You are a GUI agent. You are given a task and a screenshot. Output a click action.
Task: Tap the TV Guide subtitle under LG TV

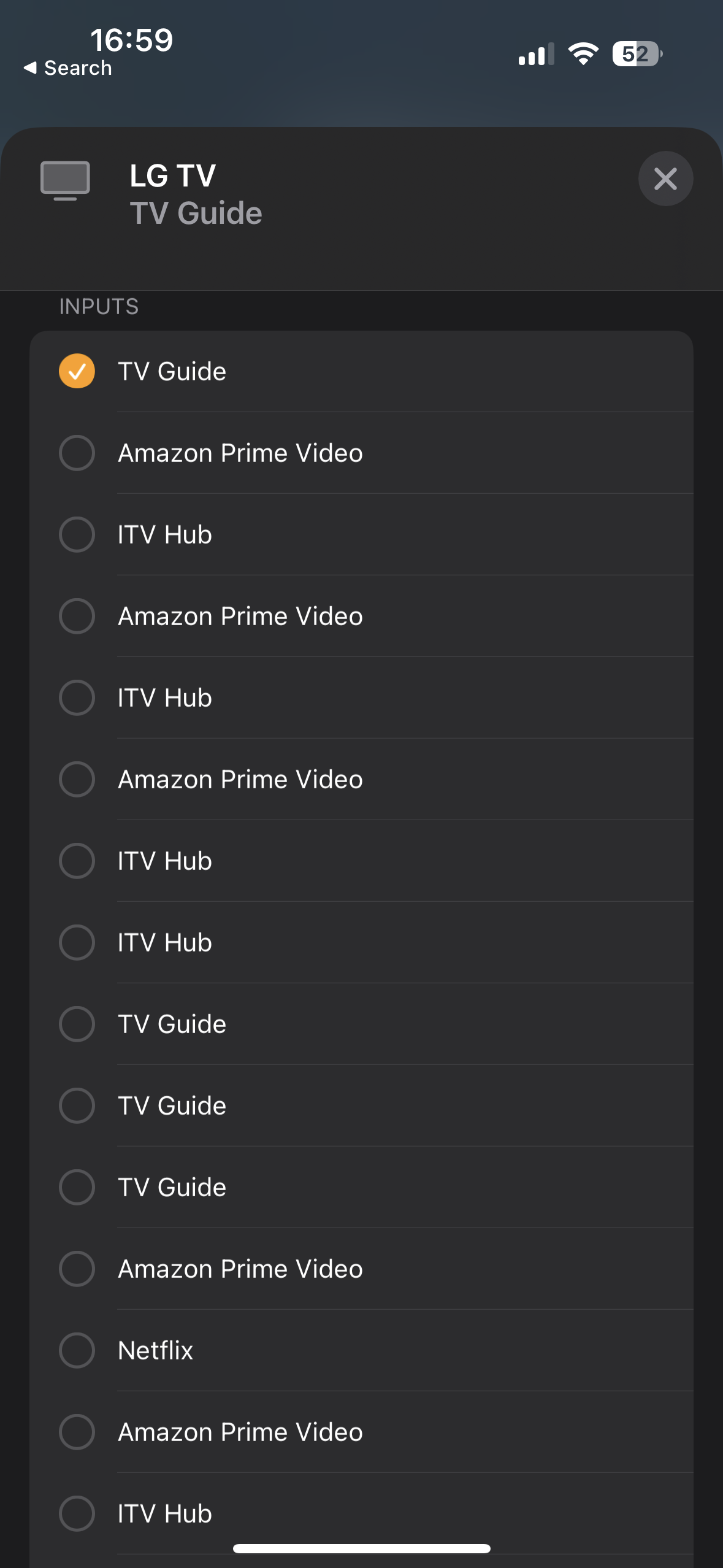point(196,213)
